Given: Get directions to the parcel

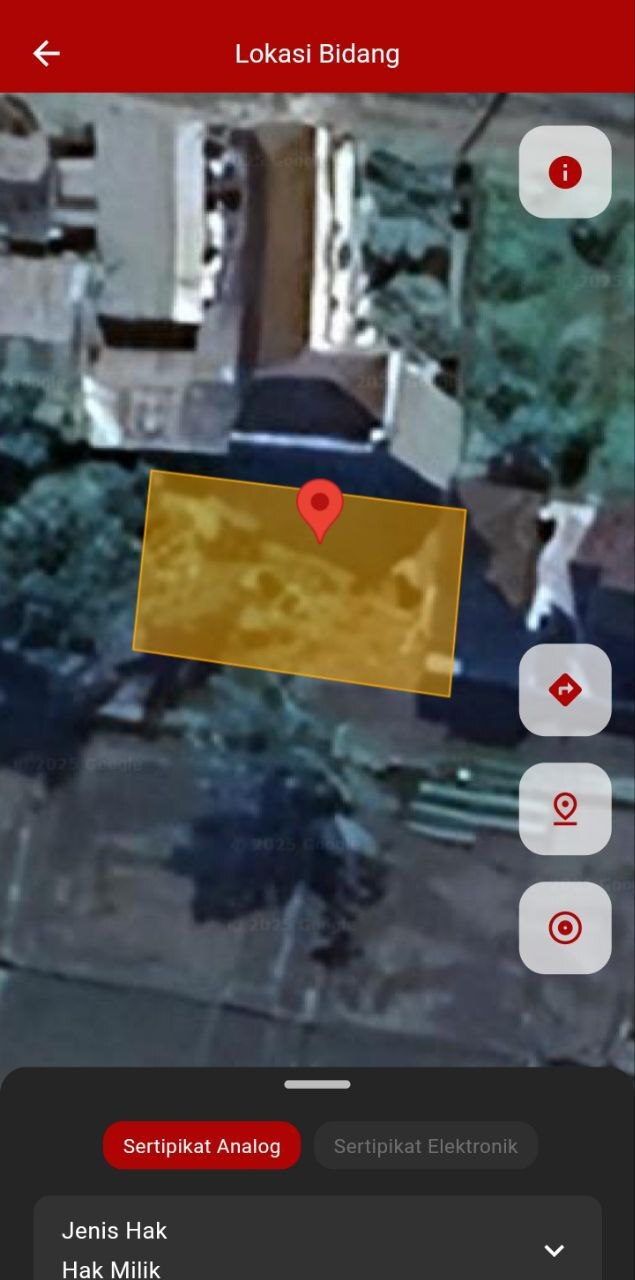Looking at the screenshot, I should [x=565, y=690].
